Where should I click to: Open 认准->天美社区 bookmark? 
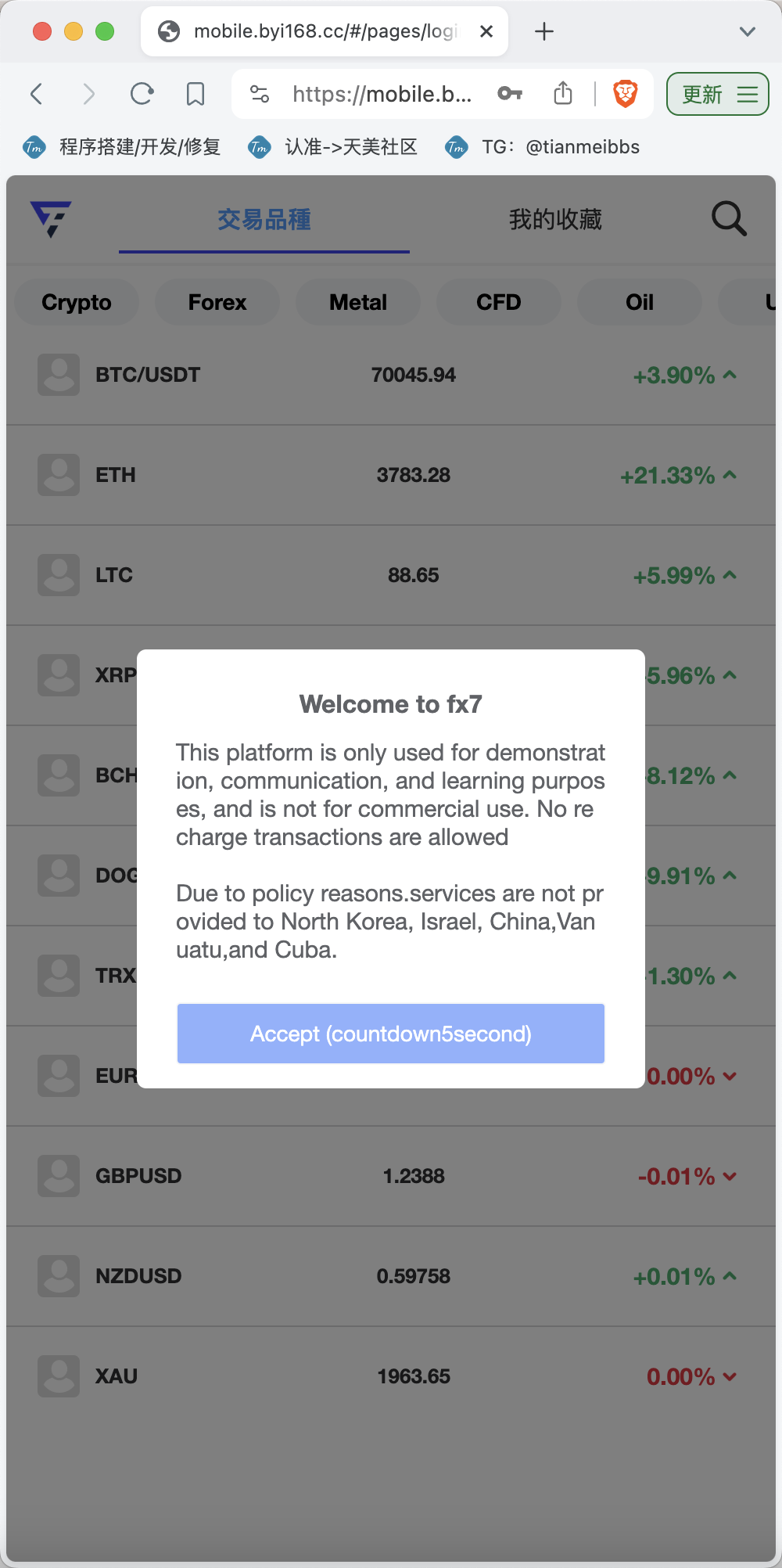tap(333, 147)
